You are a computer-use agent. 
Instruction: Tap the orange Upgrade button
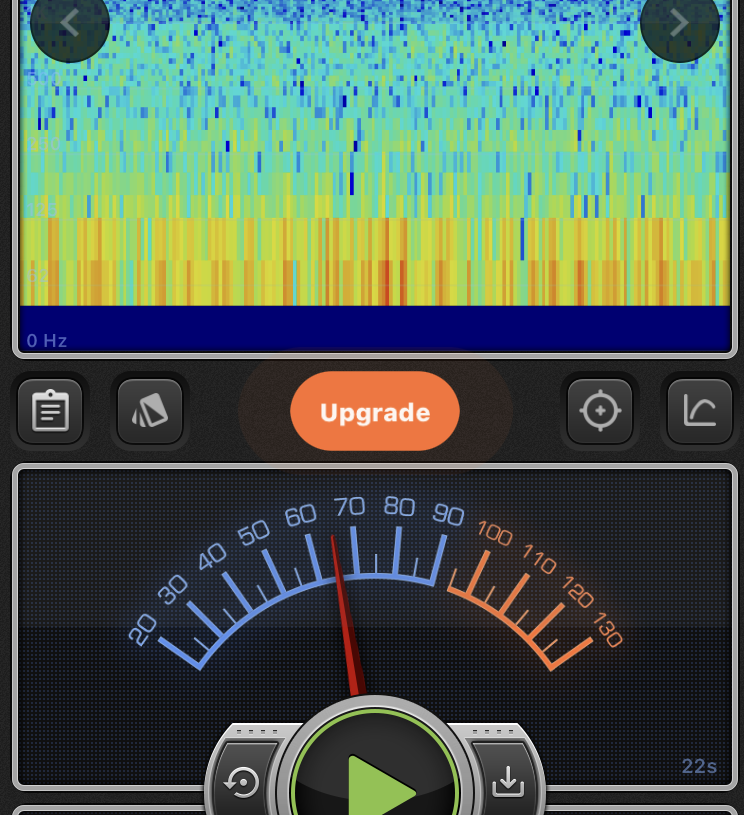[x=375, y=412]
